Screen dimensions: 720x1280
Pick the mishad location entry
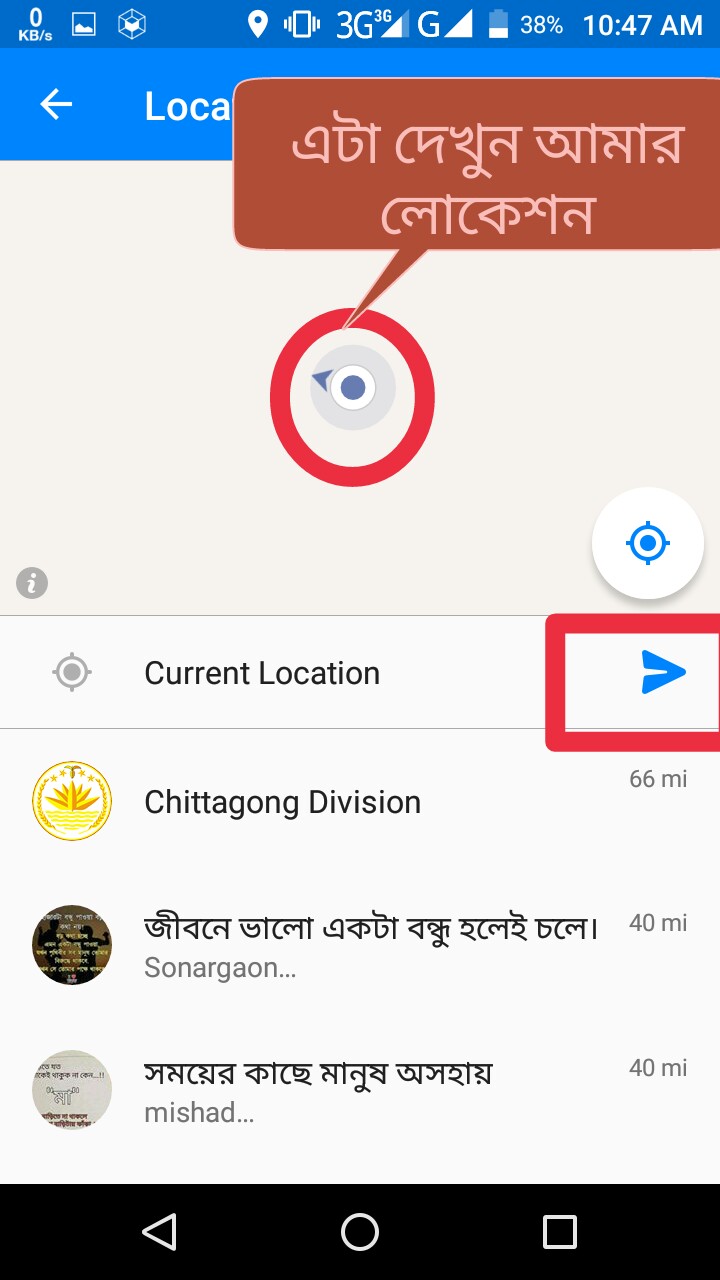(x=318, y=1091)
